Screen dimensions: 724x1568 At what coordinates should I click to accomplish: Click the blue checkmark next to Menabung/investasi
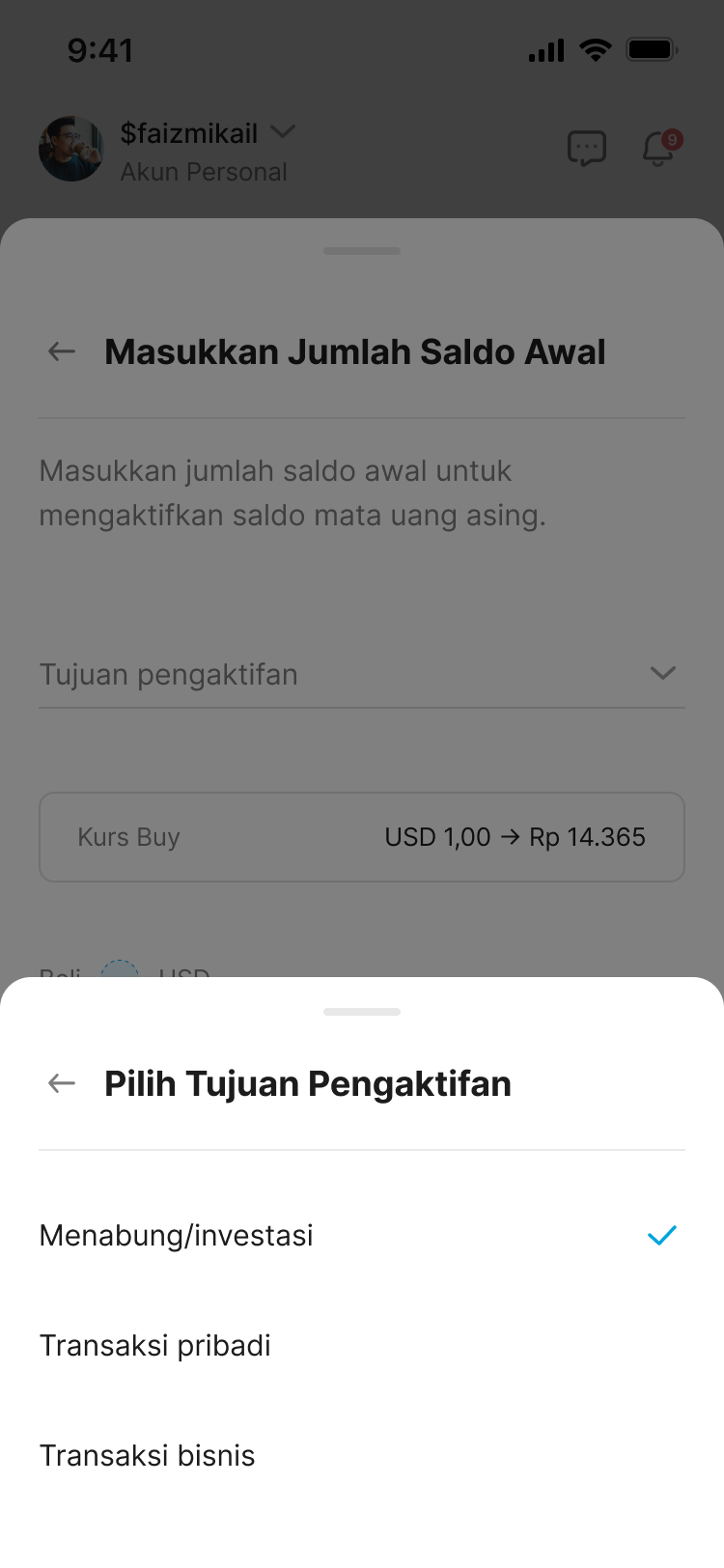point(662,1235)
